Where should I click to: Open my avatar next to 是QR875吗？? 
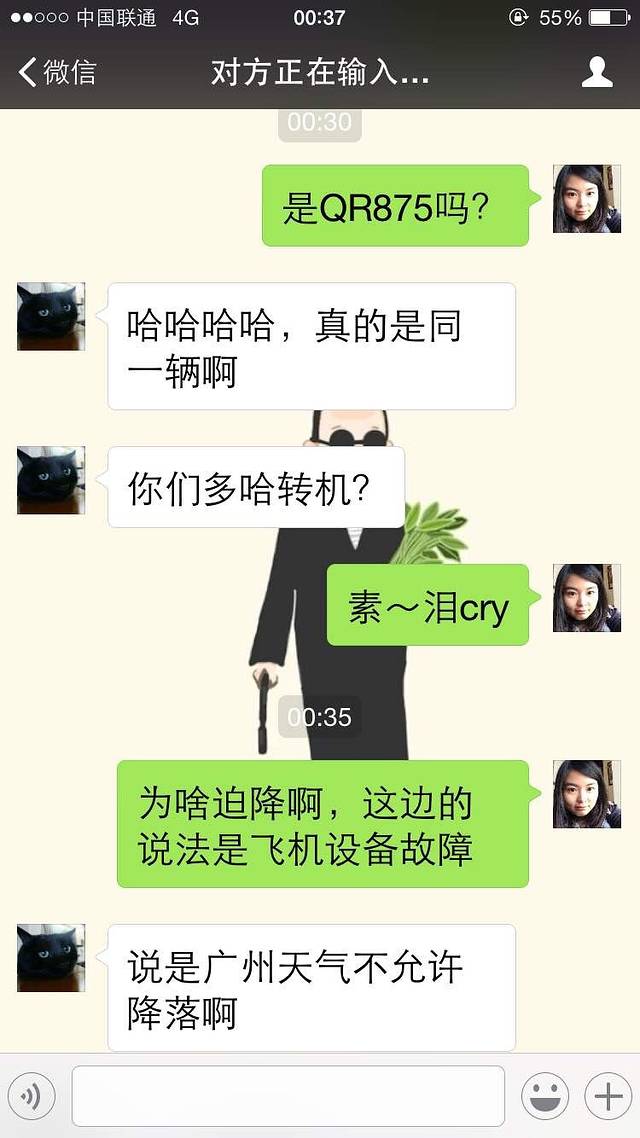[x=586, y=198]
